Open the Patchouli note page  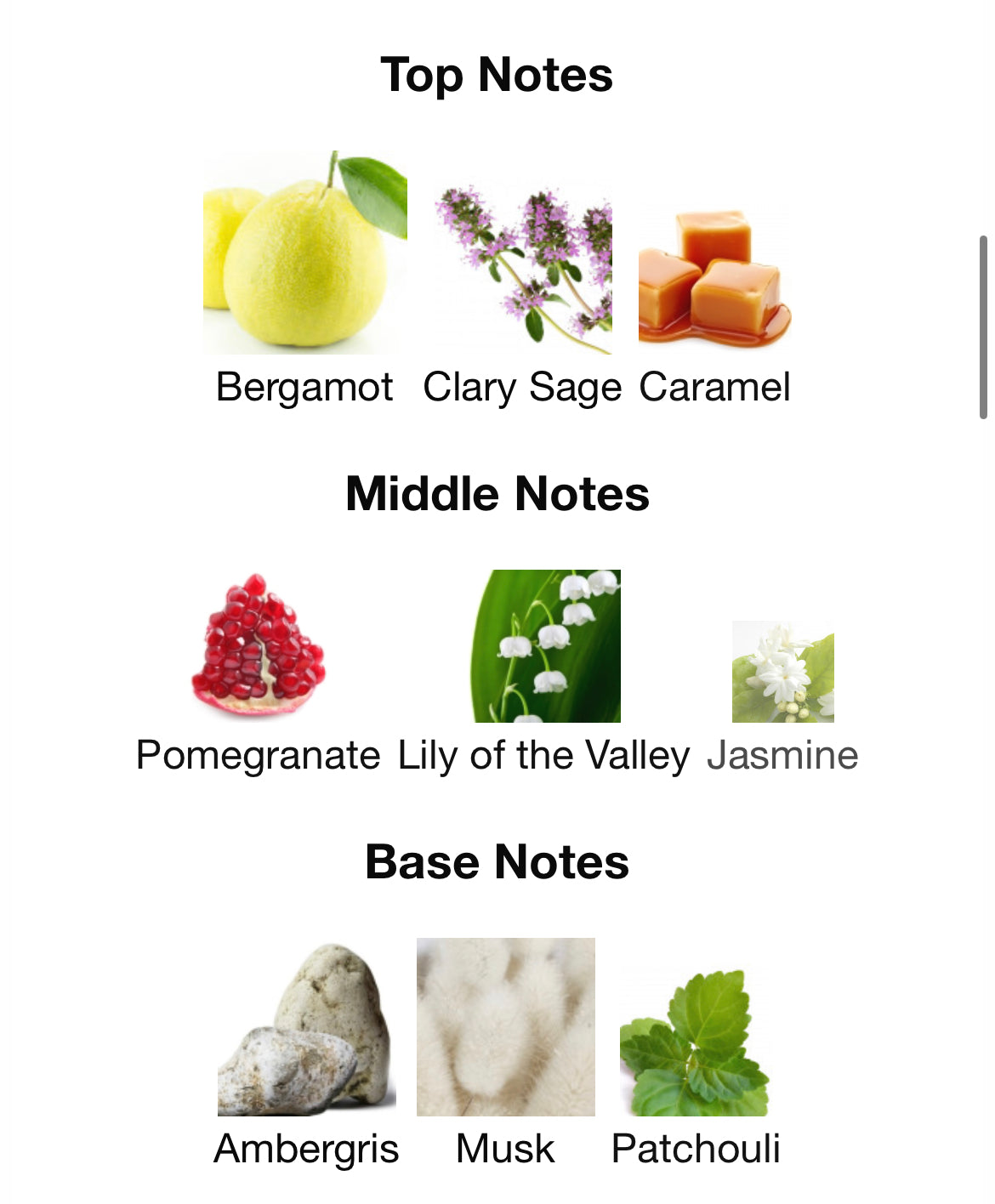(695, 1042)
